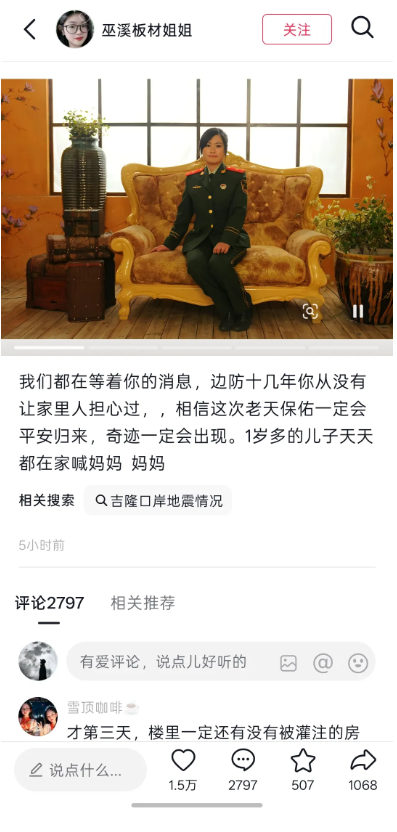Mention someone with the @ icon
This screenshot has width=397, height=832.
pos(323,663)
